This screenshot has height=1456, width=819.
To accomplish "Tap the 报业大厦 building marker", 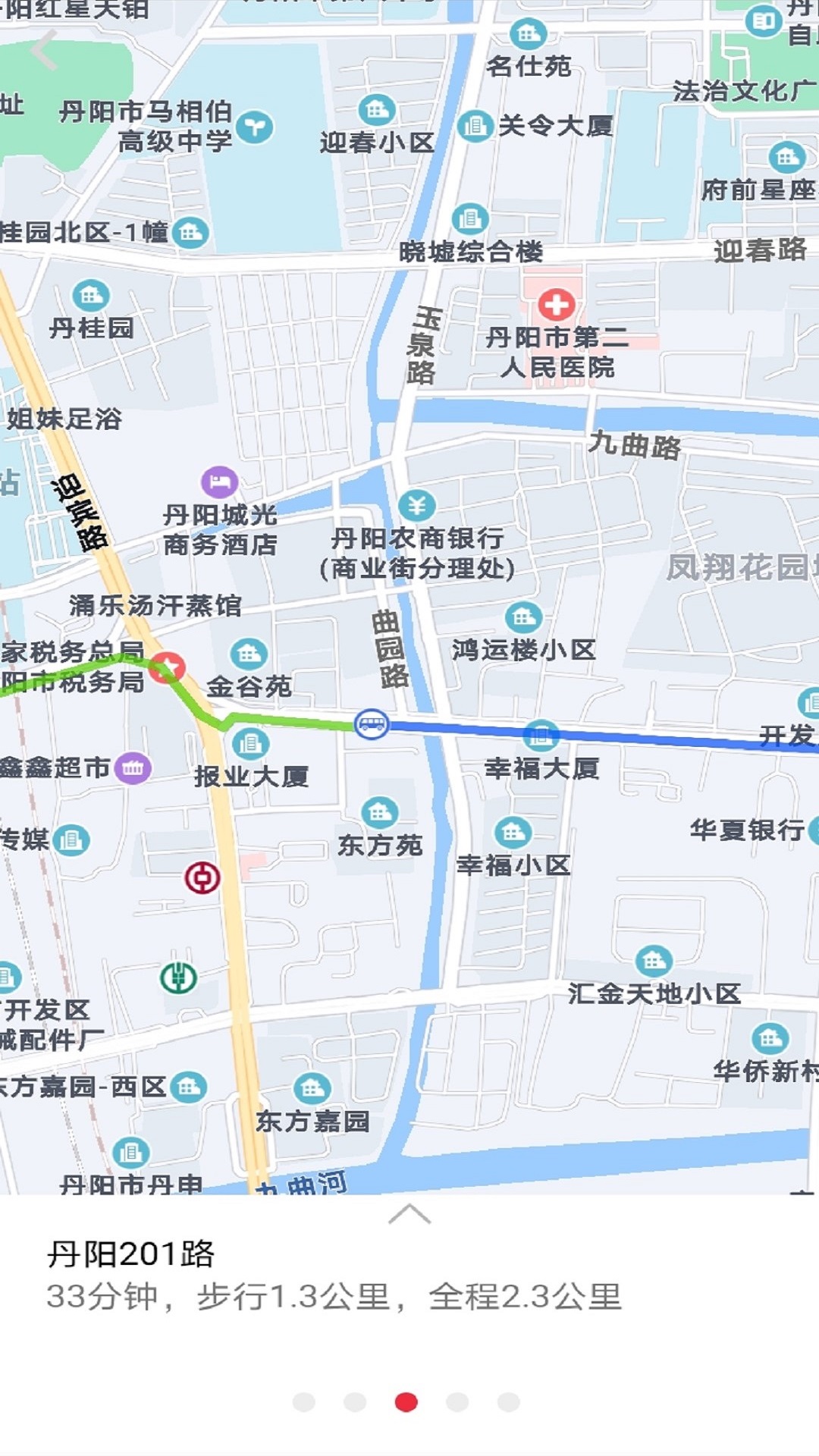I will pyautogui.click(x=250, y=744).
